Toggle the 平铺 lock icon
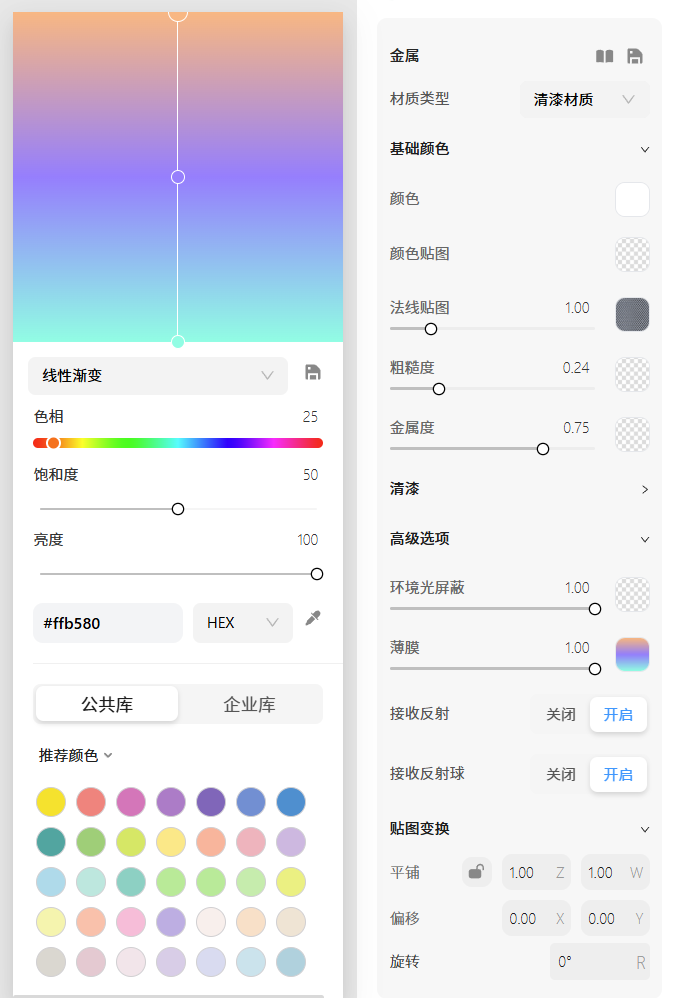This screenshot has width=680, height=998. (x=477, y=872)
